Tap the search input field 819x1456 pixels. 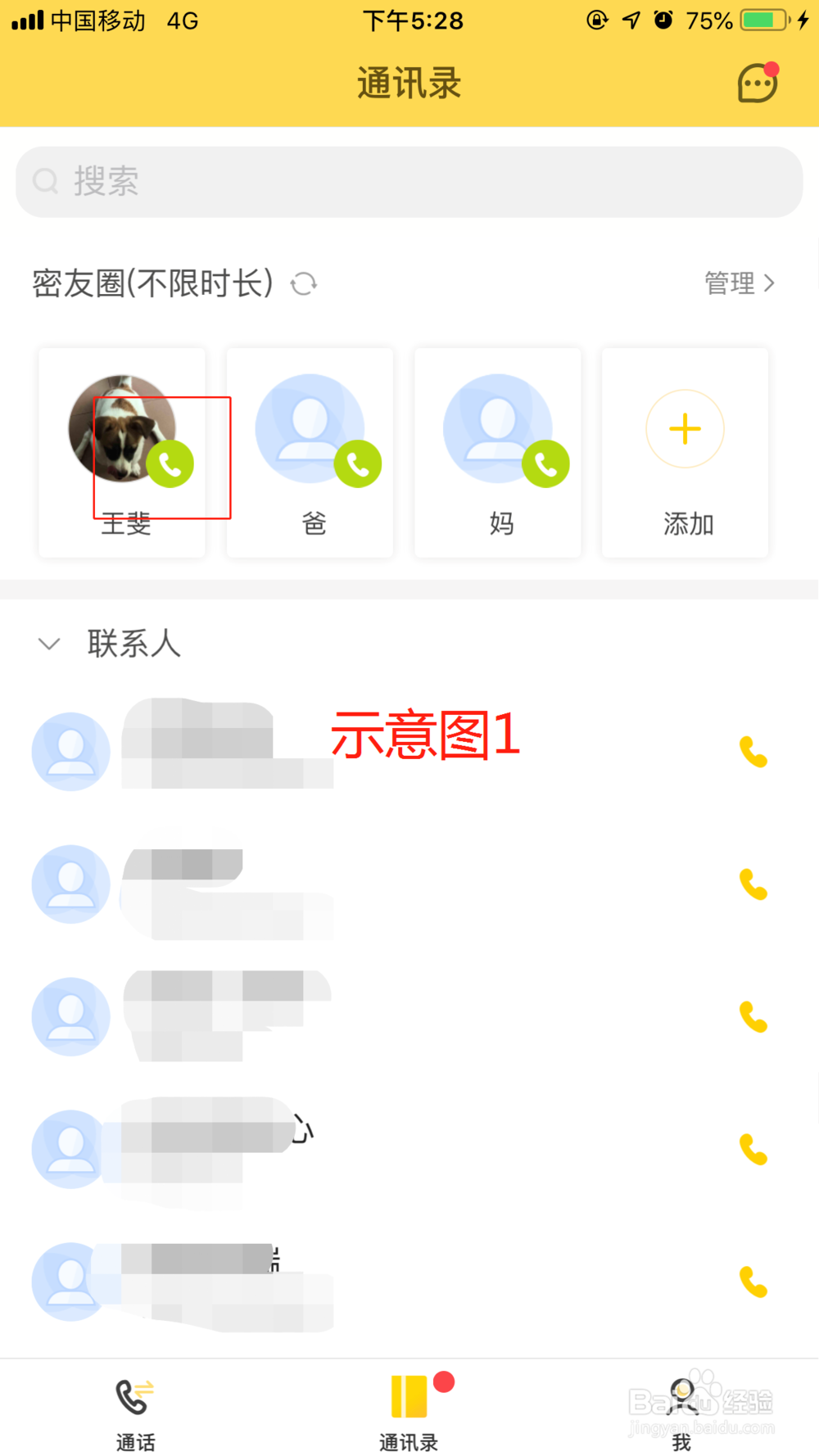(409, 182)
